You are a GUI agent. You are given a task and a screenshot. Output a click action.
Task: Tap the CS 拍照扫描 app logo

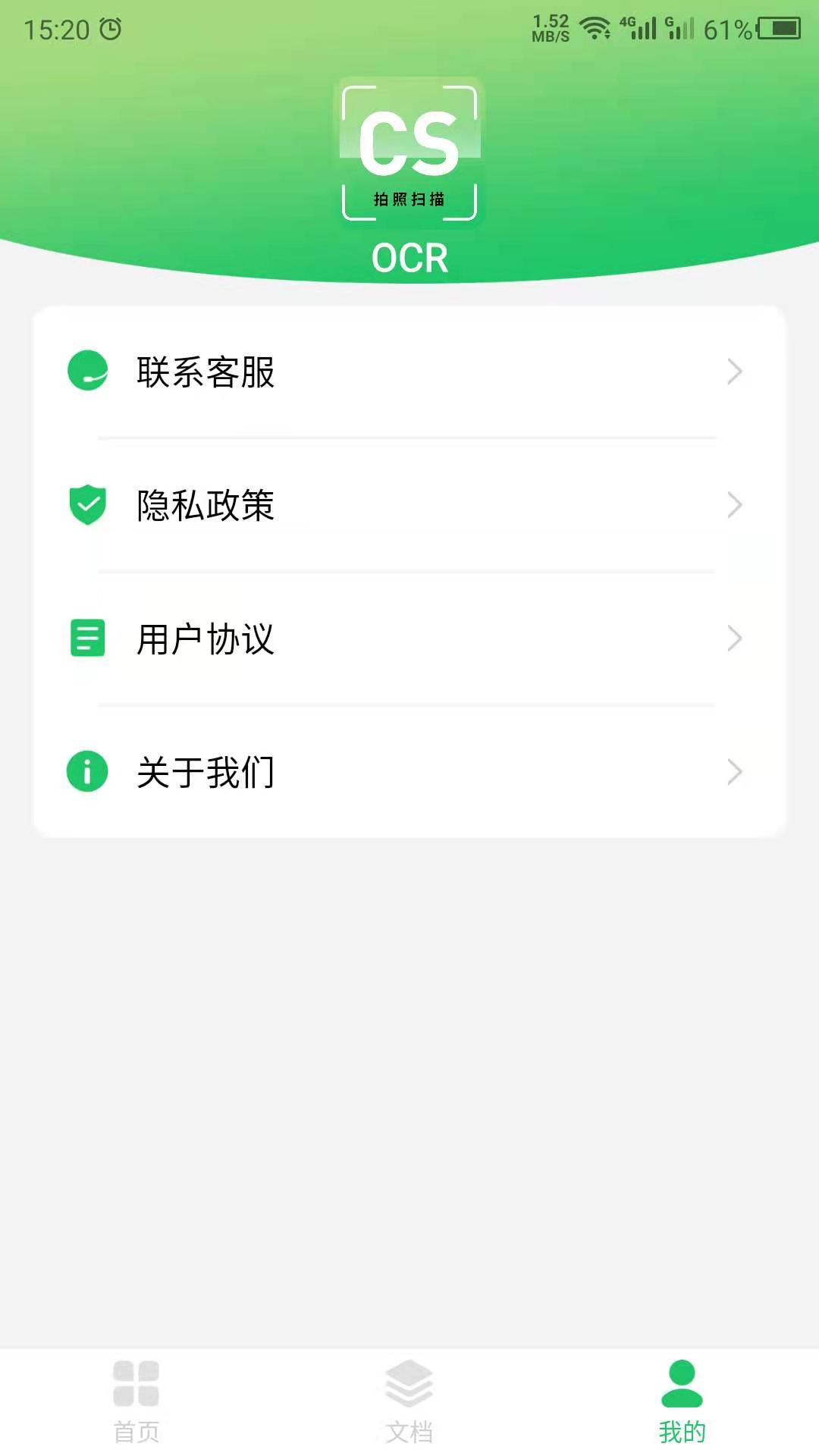[x=409, y=149]
